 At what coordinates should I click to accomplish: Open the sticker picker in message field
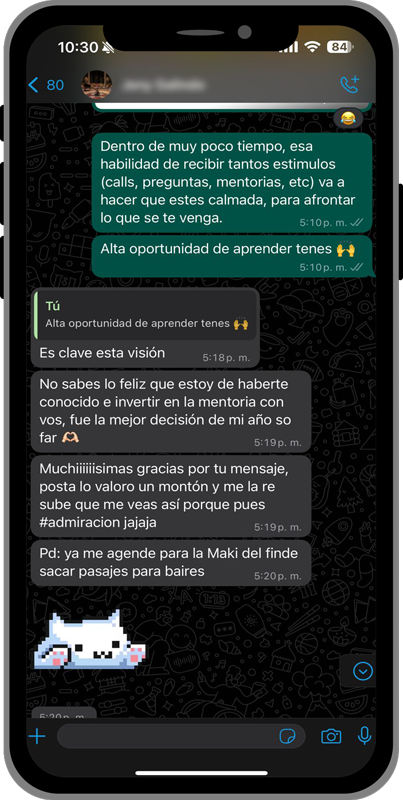pyautogui.click(x=287, y=736)
